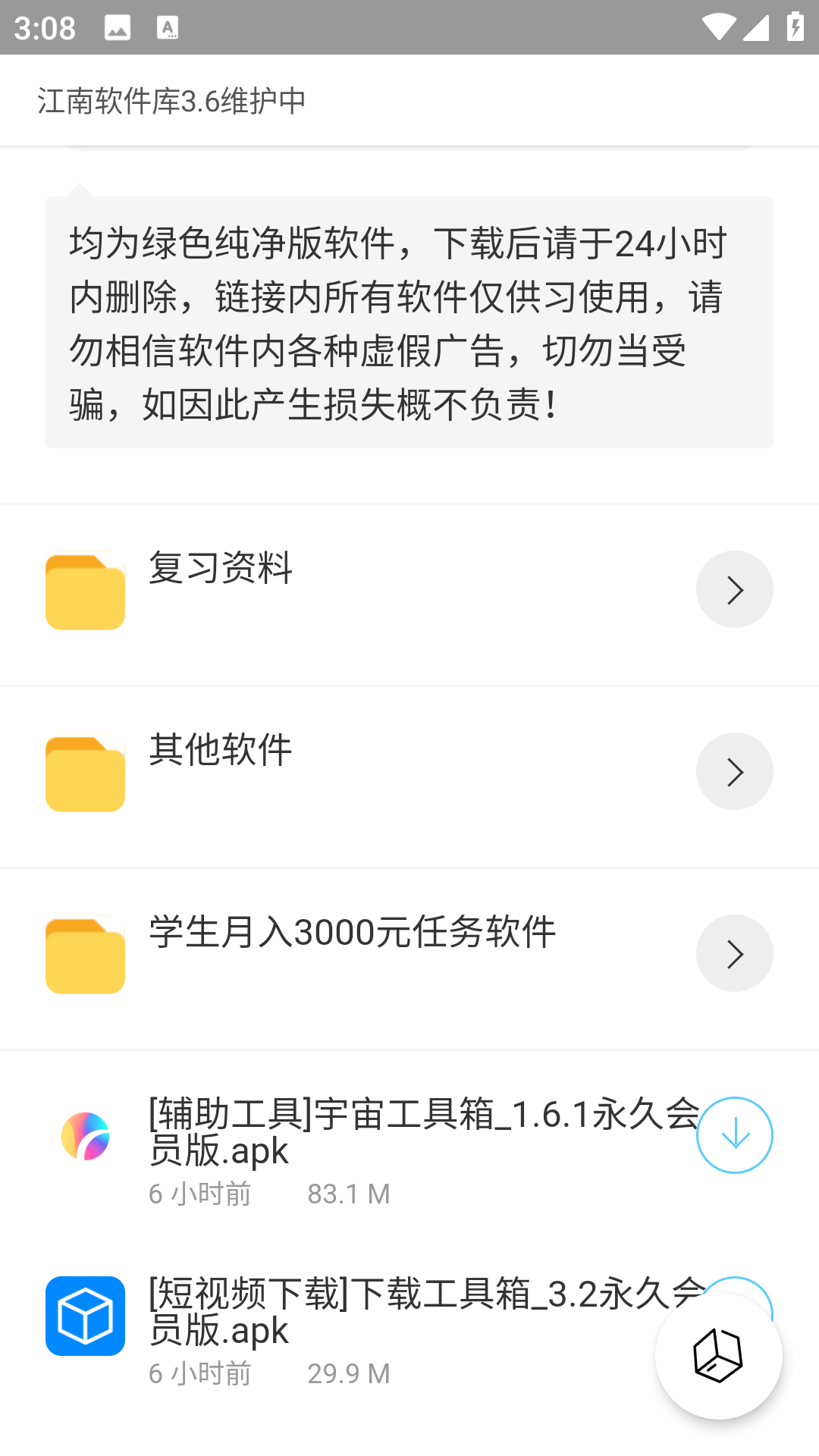This screenshot has height=1456, width=819.
Task: Expand the 复习资料 folder via its chevron
Action: point(734,589)
